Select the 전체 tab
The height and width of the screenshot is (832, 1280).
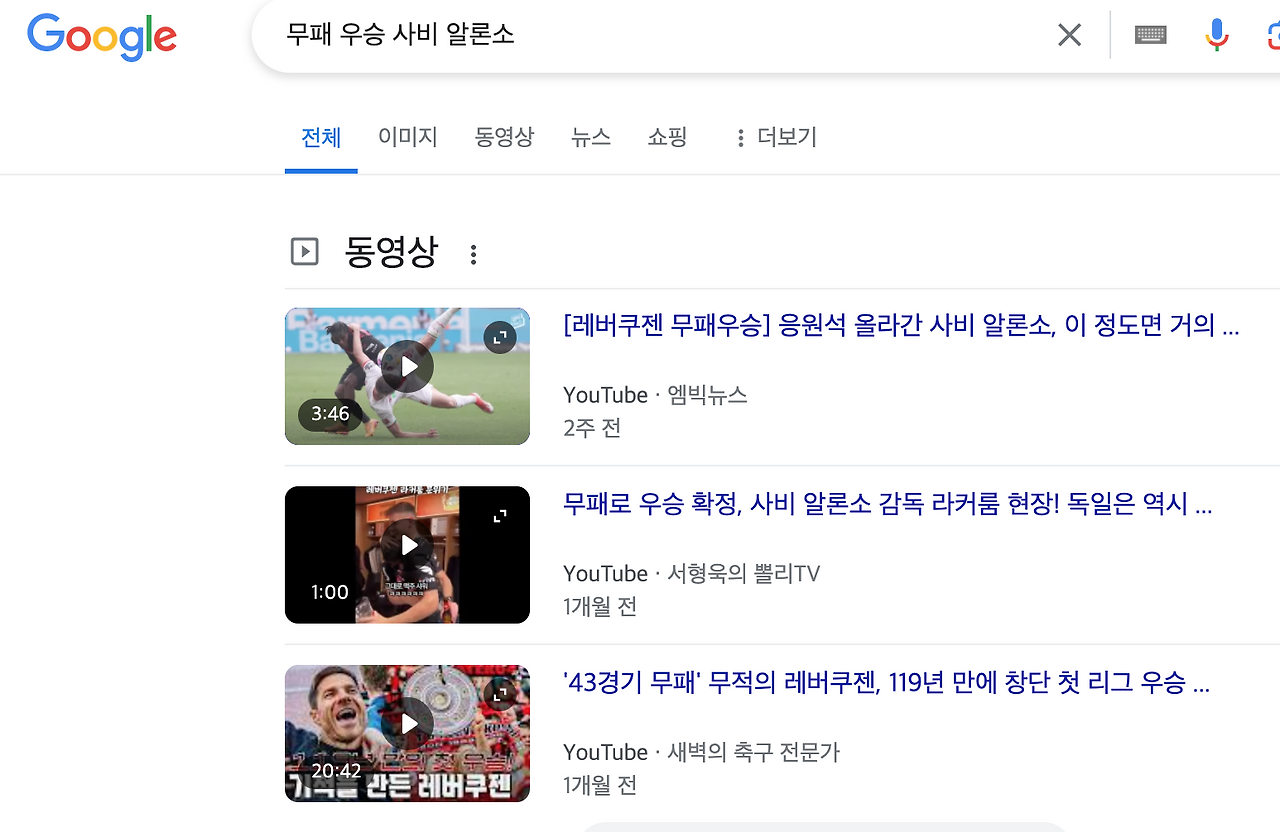321,137
